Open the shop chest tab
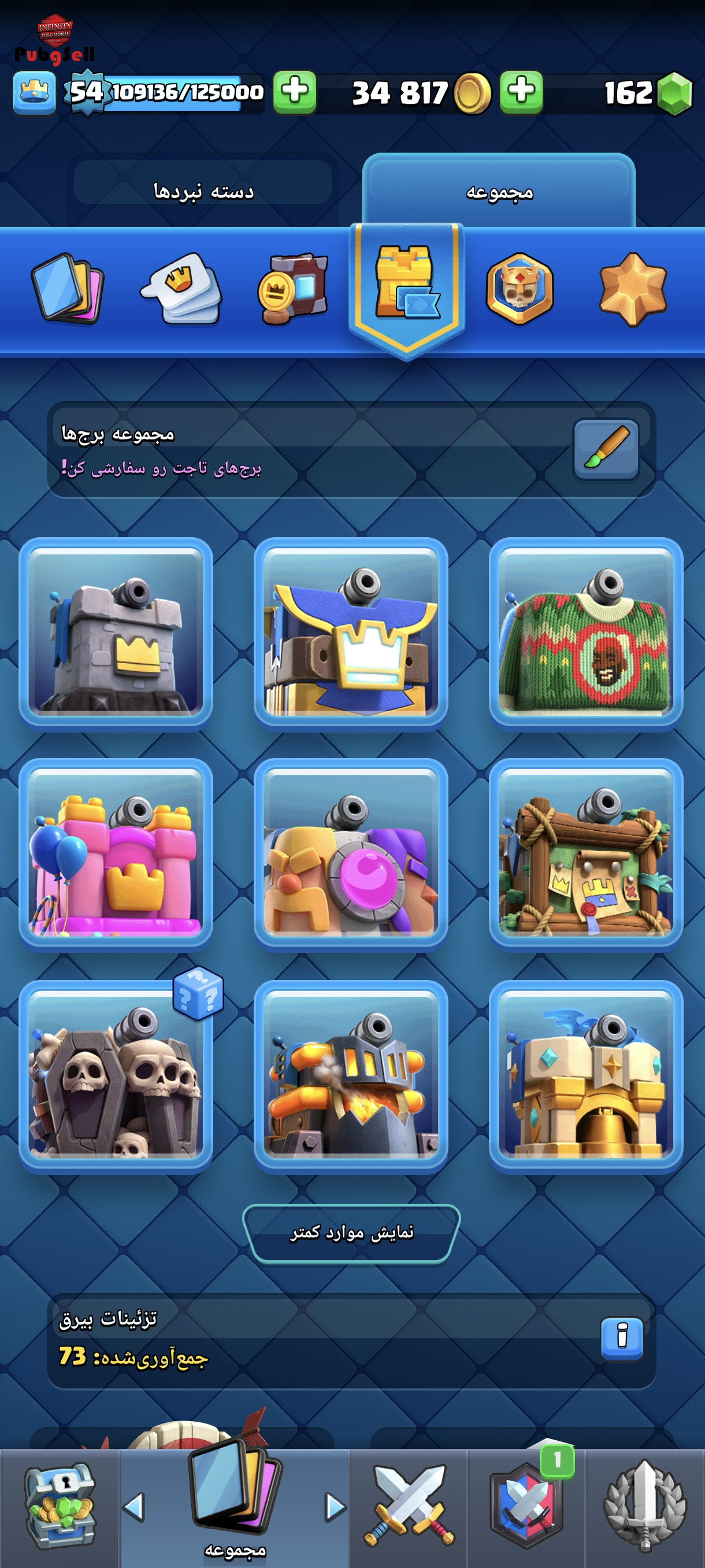The image size is (705, 1568). click(59, 1506)
